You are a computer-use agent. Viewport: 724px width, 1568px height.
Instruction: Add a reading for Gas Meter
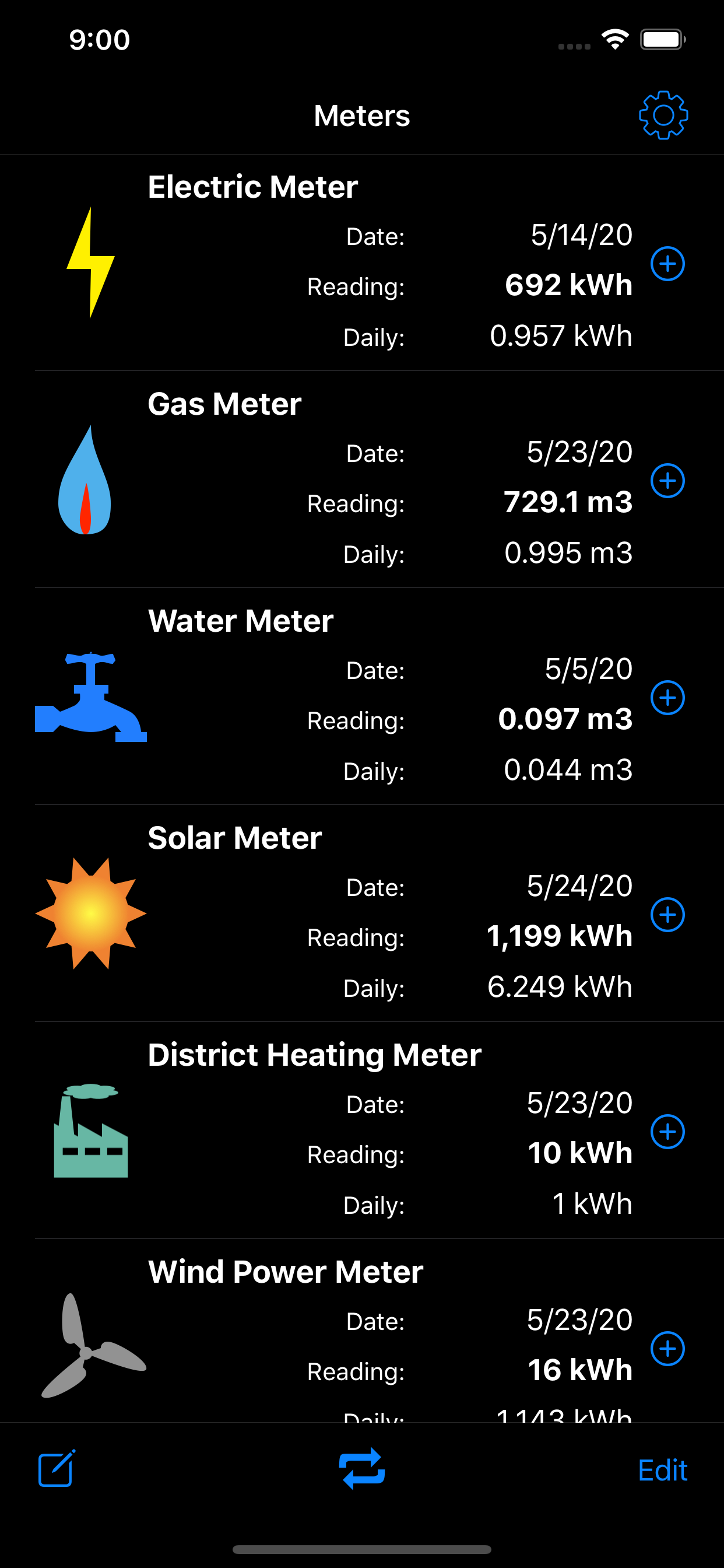point(667,481)
